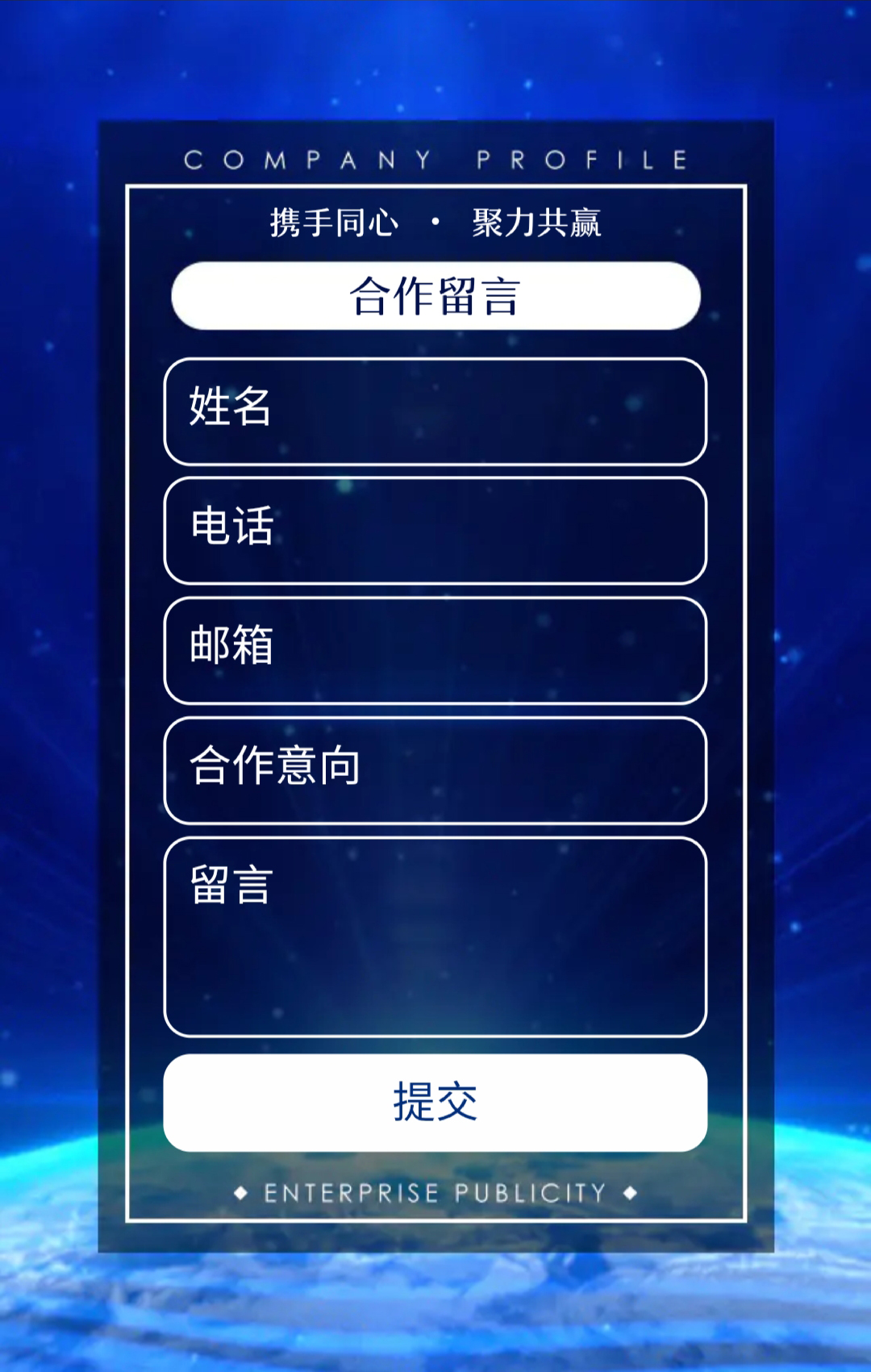Open the 留言 message text area
This screenshot has height=1372, width=871.
(435, 936)
